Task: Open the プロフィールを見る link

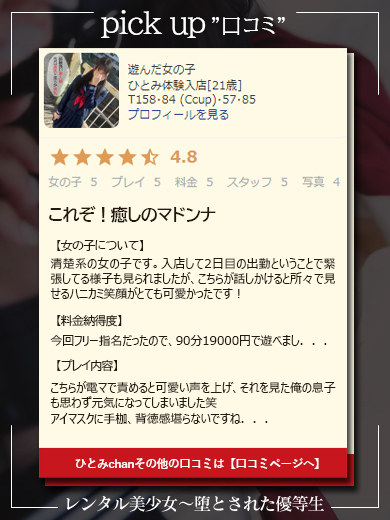Action: tap(178, 115)
